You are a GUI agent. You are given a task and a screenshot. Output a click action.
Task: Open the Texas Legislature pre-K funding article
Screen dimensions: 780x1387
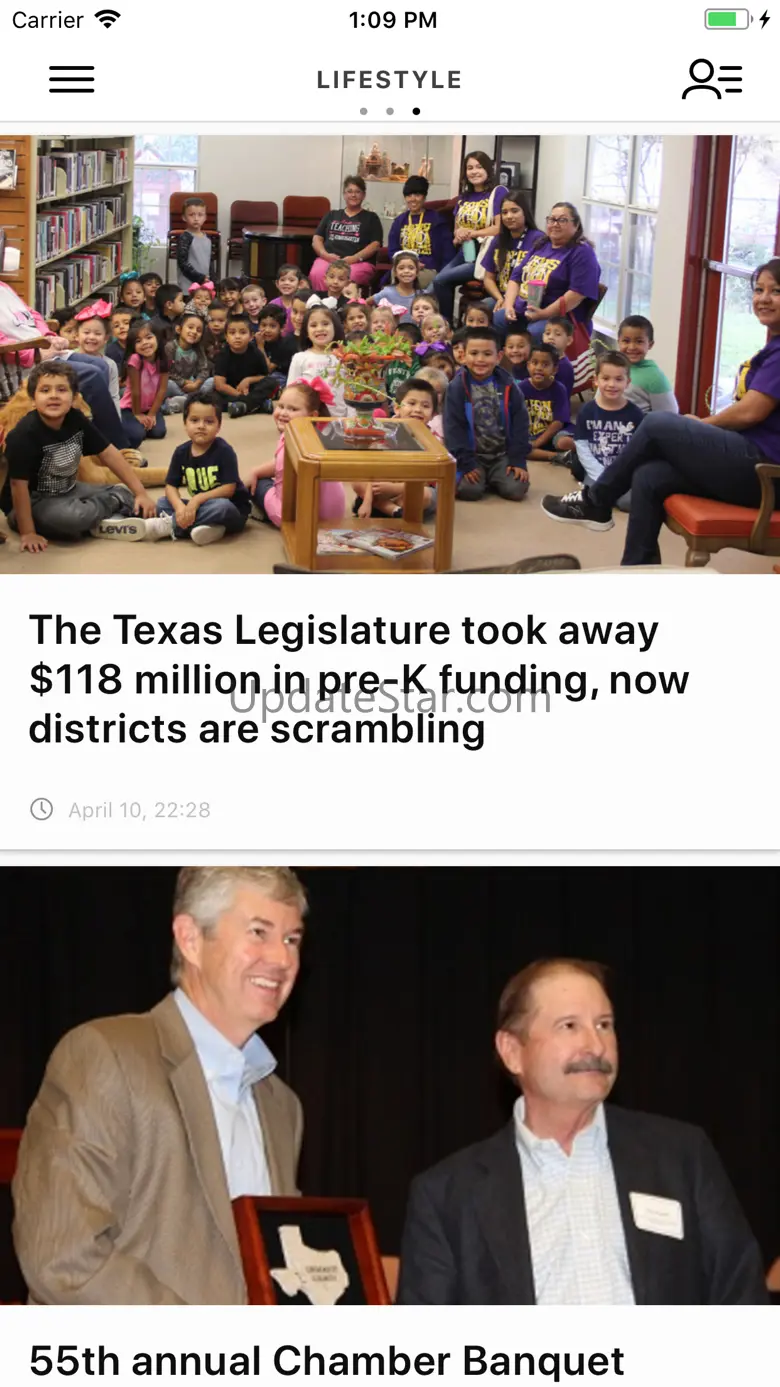click(359, 680)
